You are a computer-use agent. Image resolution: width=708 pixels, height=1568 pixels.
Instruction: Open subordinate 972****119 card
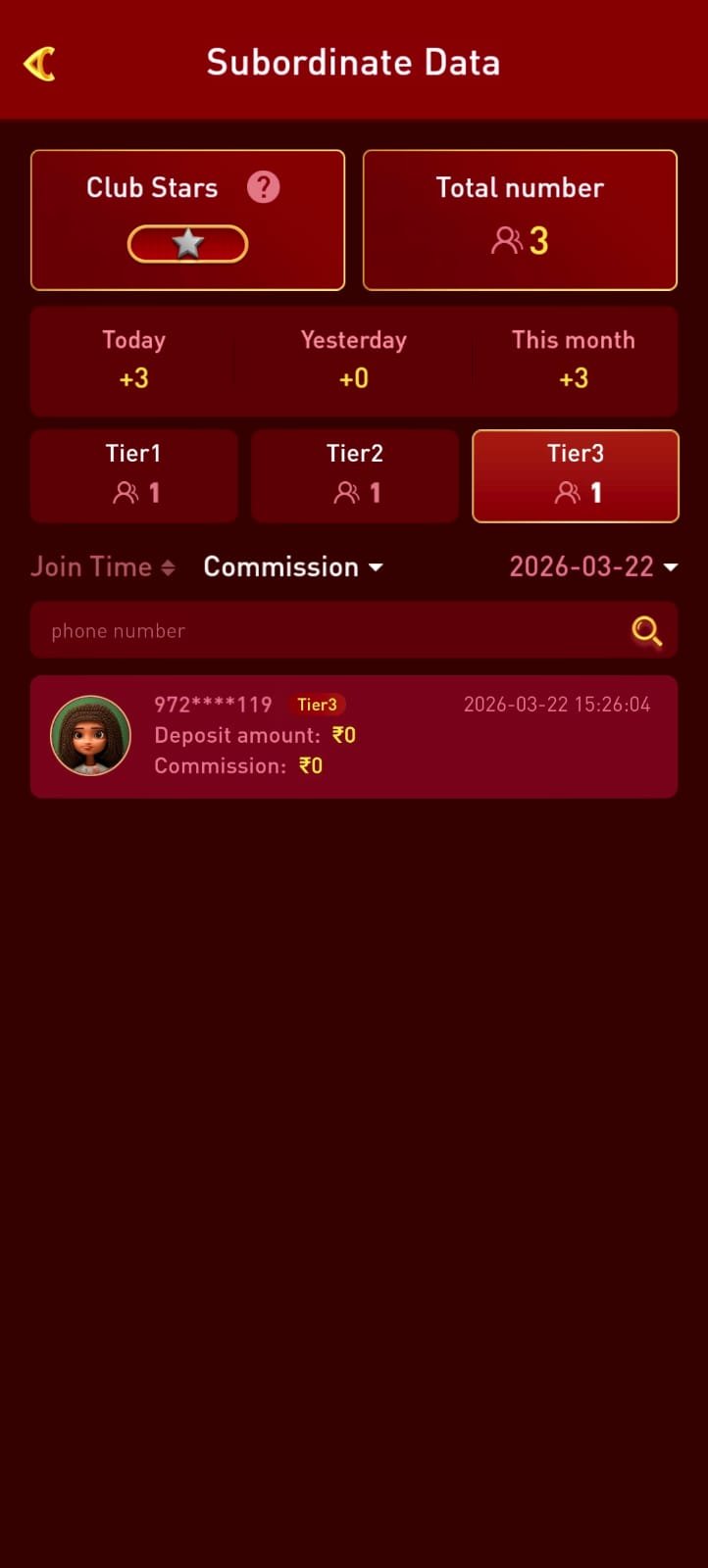[353, 736]
